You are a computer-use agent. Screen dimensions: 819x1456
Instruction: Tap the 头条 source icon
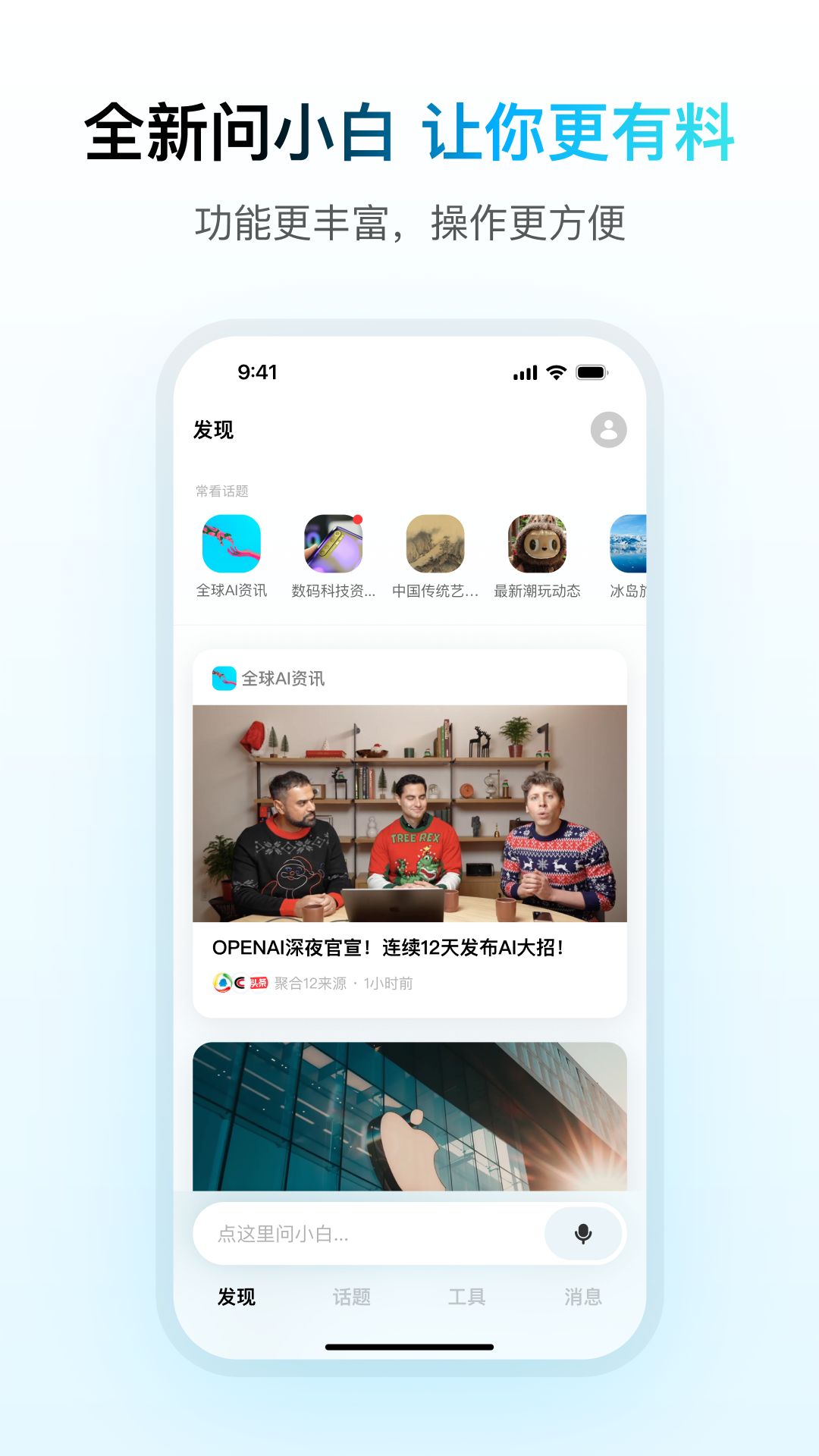pyautogui.click(x=258, y=983)
